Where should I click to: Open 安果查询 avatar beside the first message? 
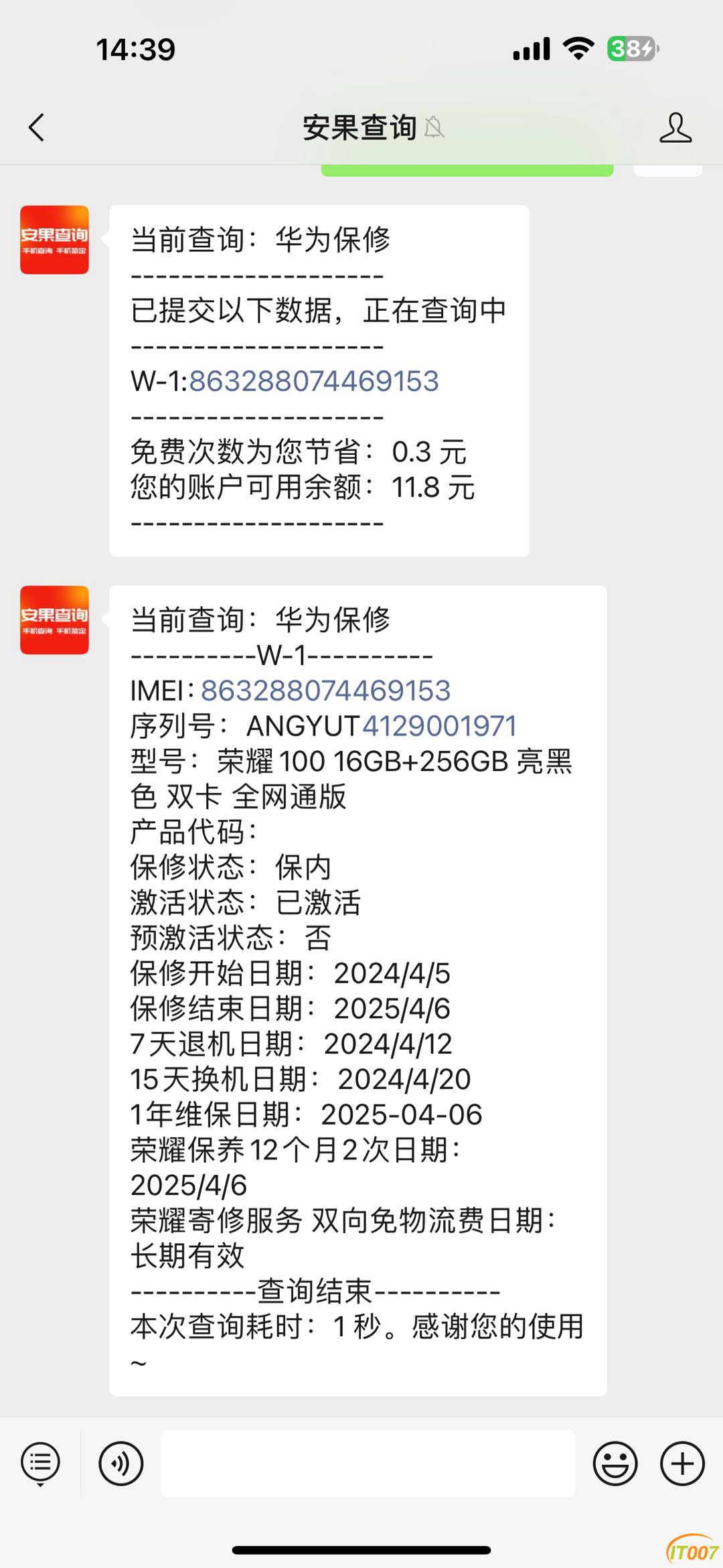[x=54, y=240]
